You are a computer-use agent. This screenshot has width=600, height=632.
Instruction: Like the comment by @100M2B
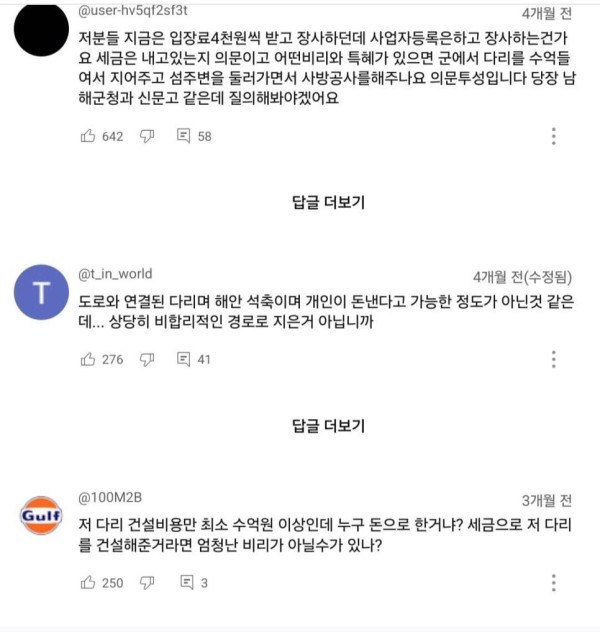click(88, 582)
